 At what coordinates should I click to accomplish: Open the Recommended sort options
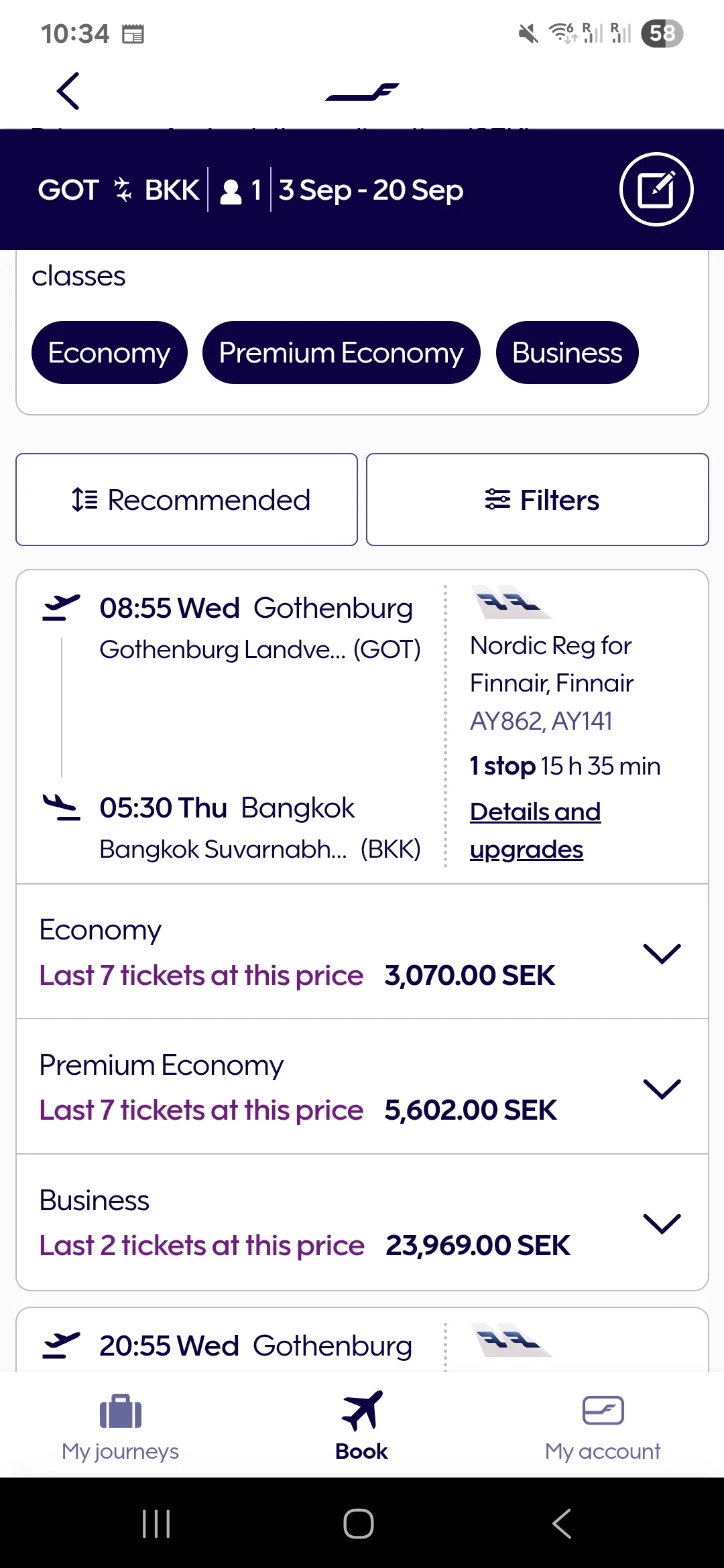click(x=186, y=499)
